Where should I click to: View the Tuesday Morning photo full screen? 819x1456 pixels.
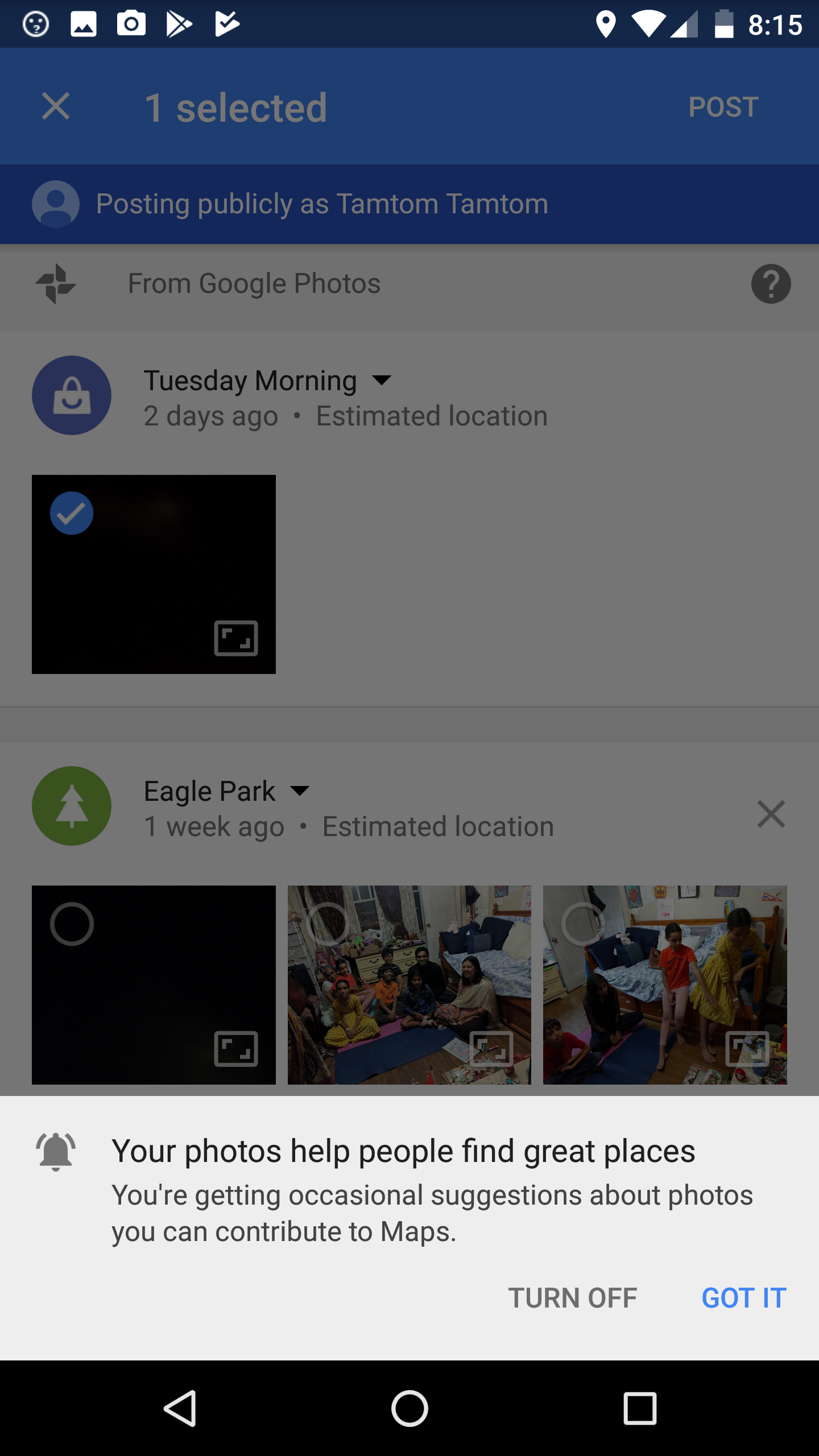coord(236,638)
